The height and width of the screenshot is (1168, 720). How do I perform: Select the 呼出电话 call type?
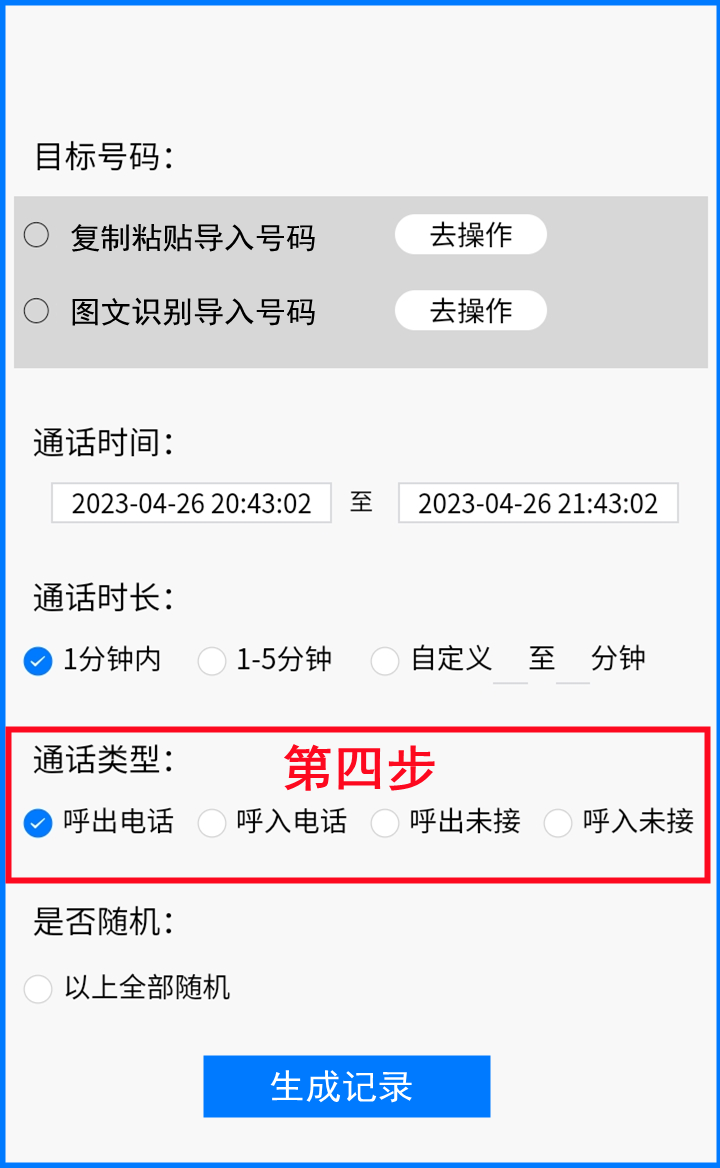coord(37,823)
